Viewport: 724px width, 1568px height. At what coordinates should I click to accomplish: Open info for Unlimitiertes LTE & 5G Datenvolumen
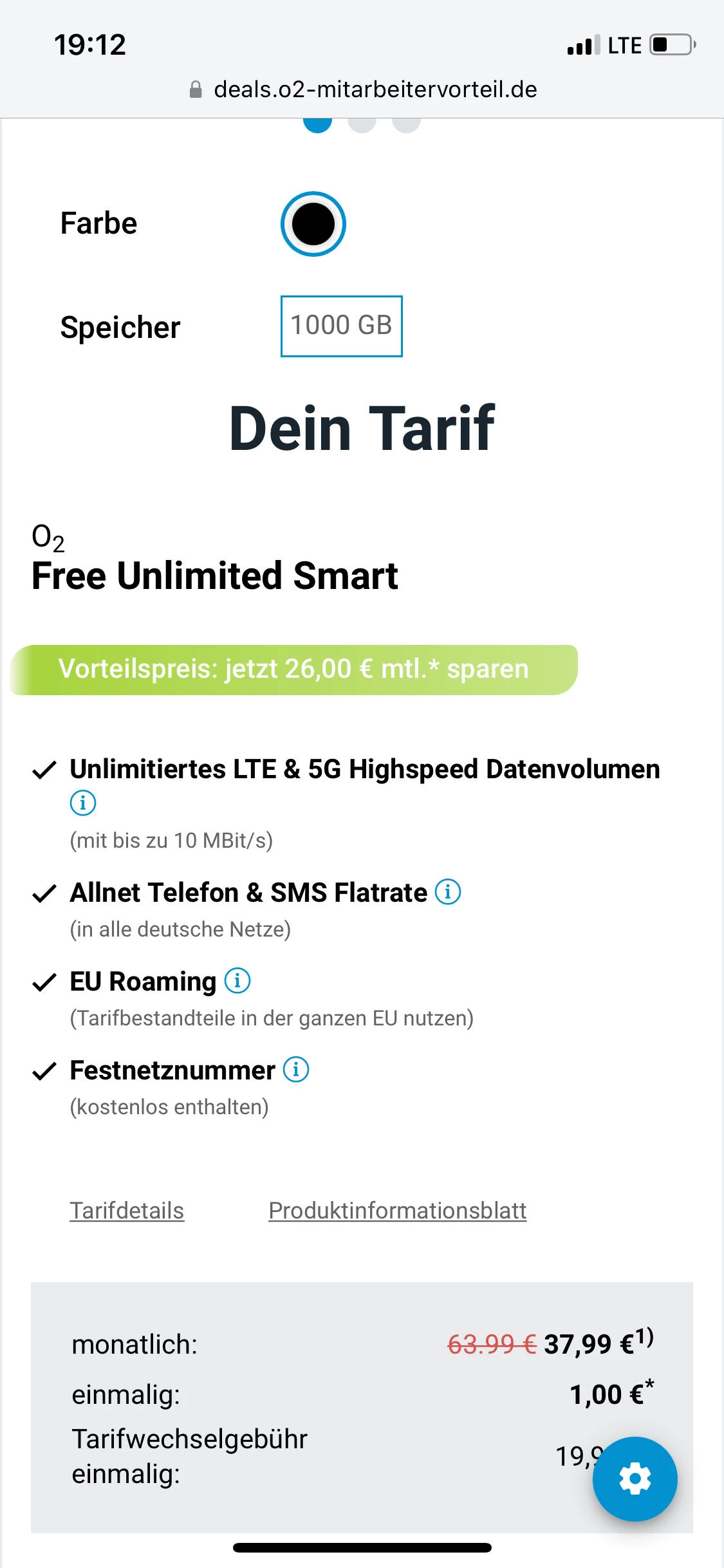[x=82, y=803]
